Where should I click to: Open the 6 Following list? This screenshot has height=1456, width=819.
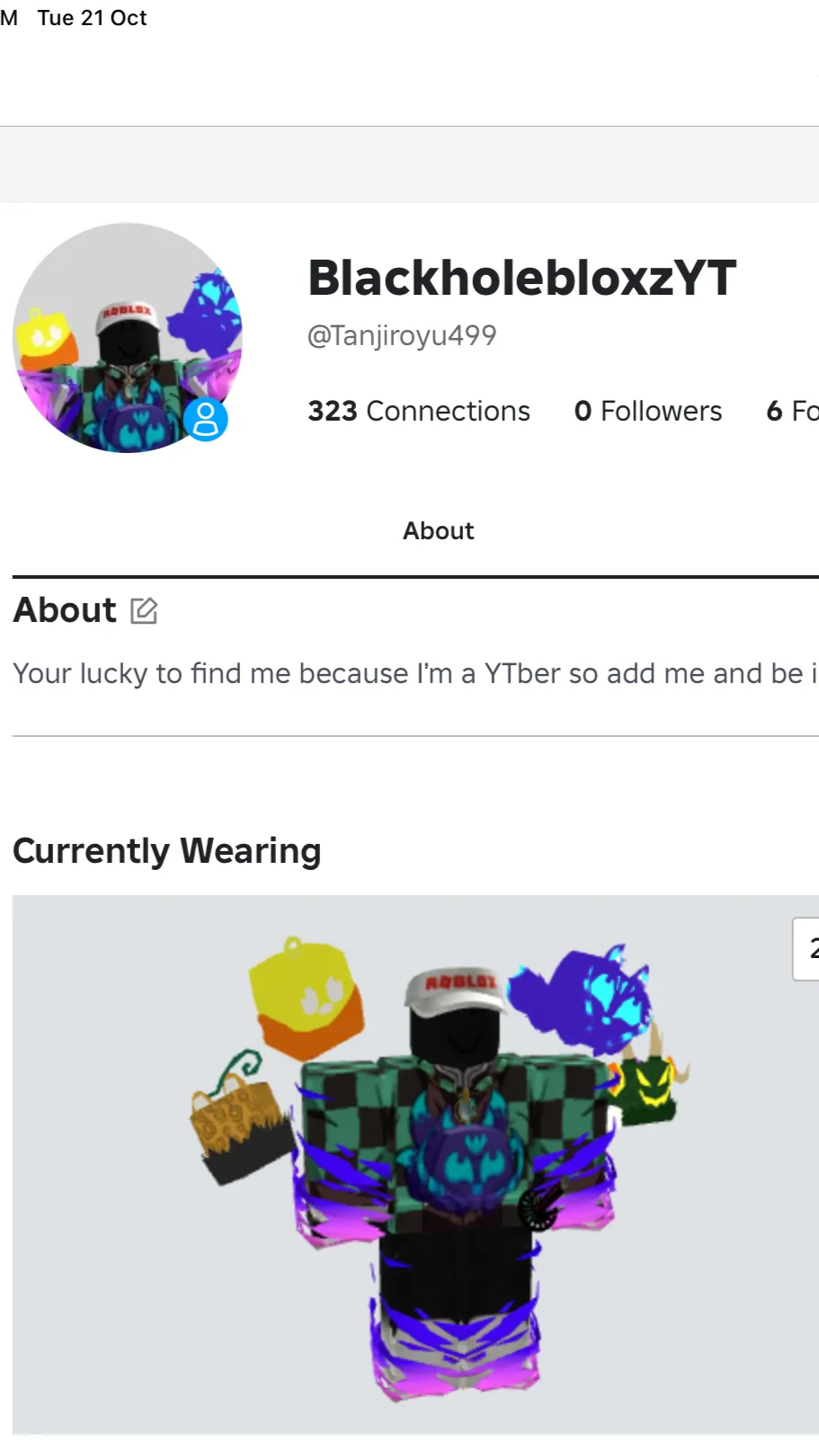click(793, 411)
